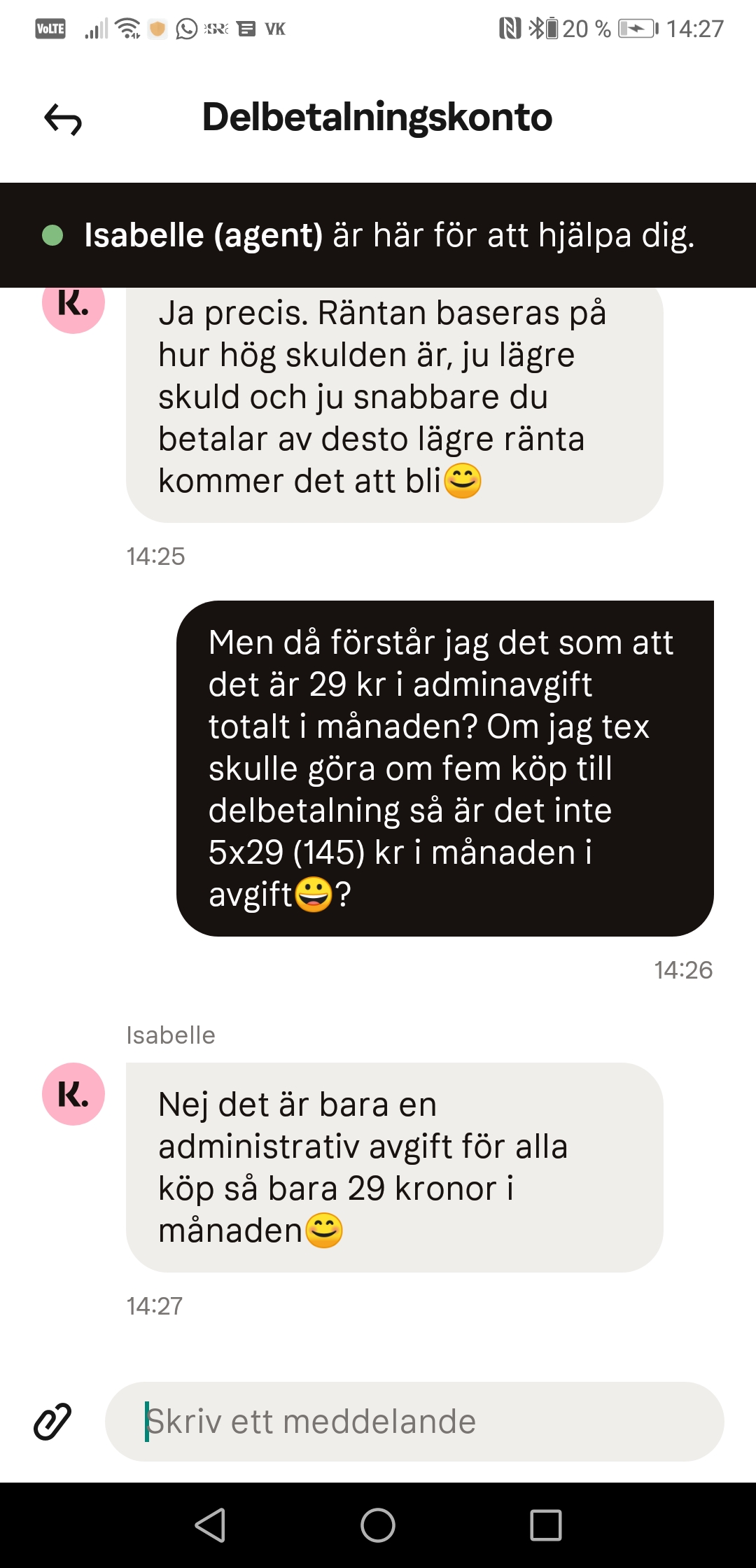Tap the system home button

pos(378,1525)
